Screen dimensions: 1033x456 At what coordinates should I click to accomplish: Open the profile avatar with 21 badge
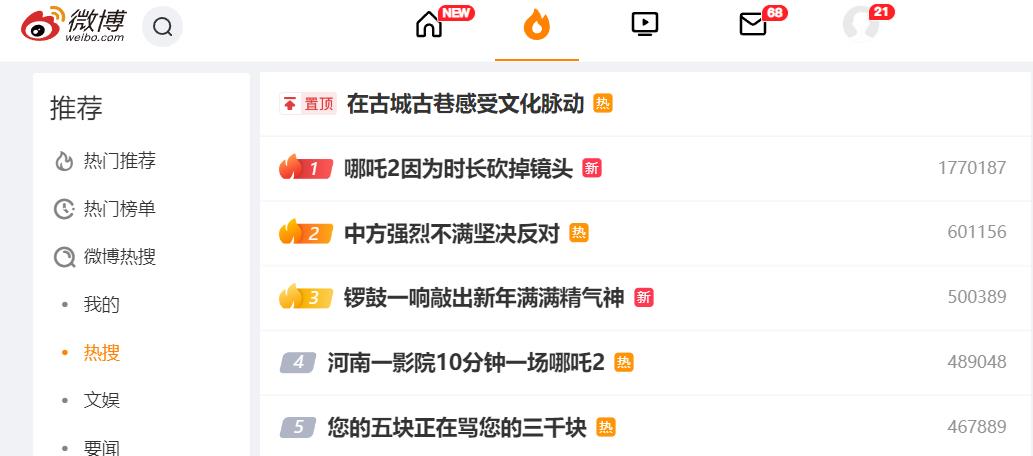(861, 24)
